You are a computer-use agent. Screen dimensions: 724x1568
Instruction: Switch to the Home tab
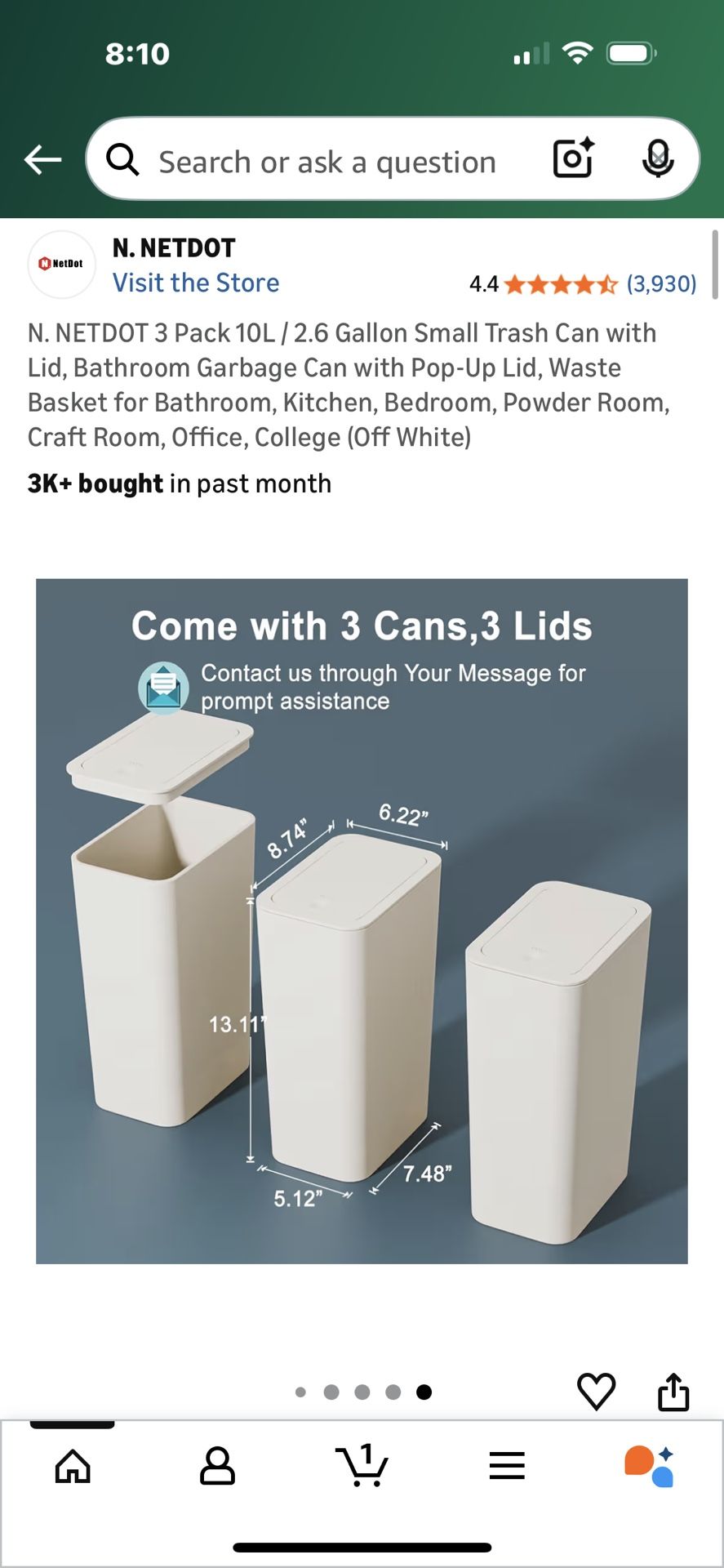(73, 1466)
